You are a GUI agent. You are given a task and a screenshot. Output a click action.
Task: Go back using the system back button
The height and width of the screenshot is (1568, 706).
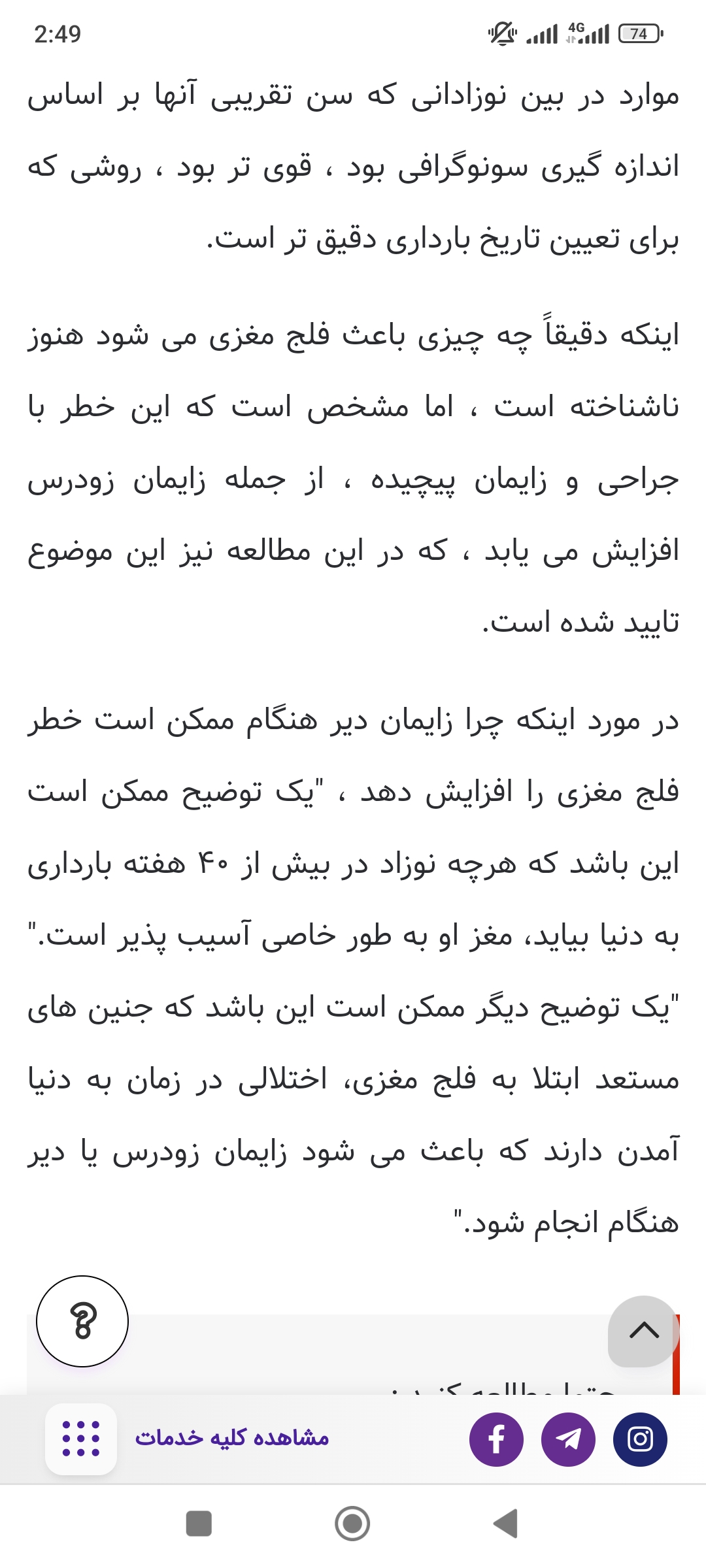click(x=505, y=1524)
